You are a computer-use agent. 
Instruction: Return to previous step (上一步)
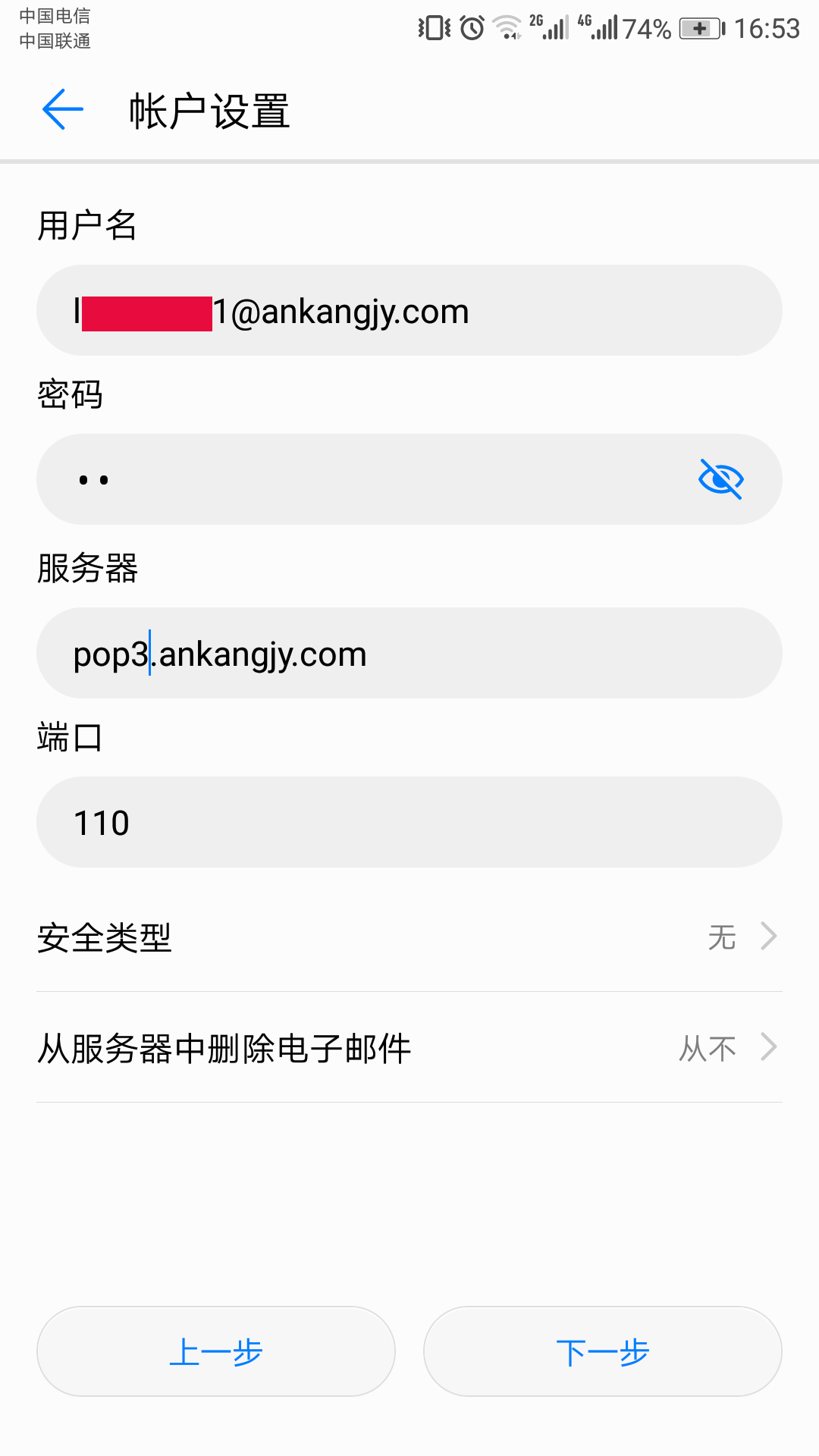pyautogui.click(x=216, y=1351)
